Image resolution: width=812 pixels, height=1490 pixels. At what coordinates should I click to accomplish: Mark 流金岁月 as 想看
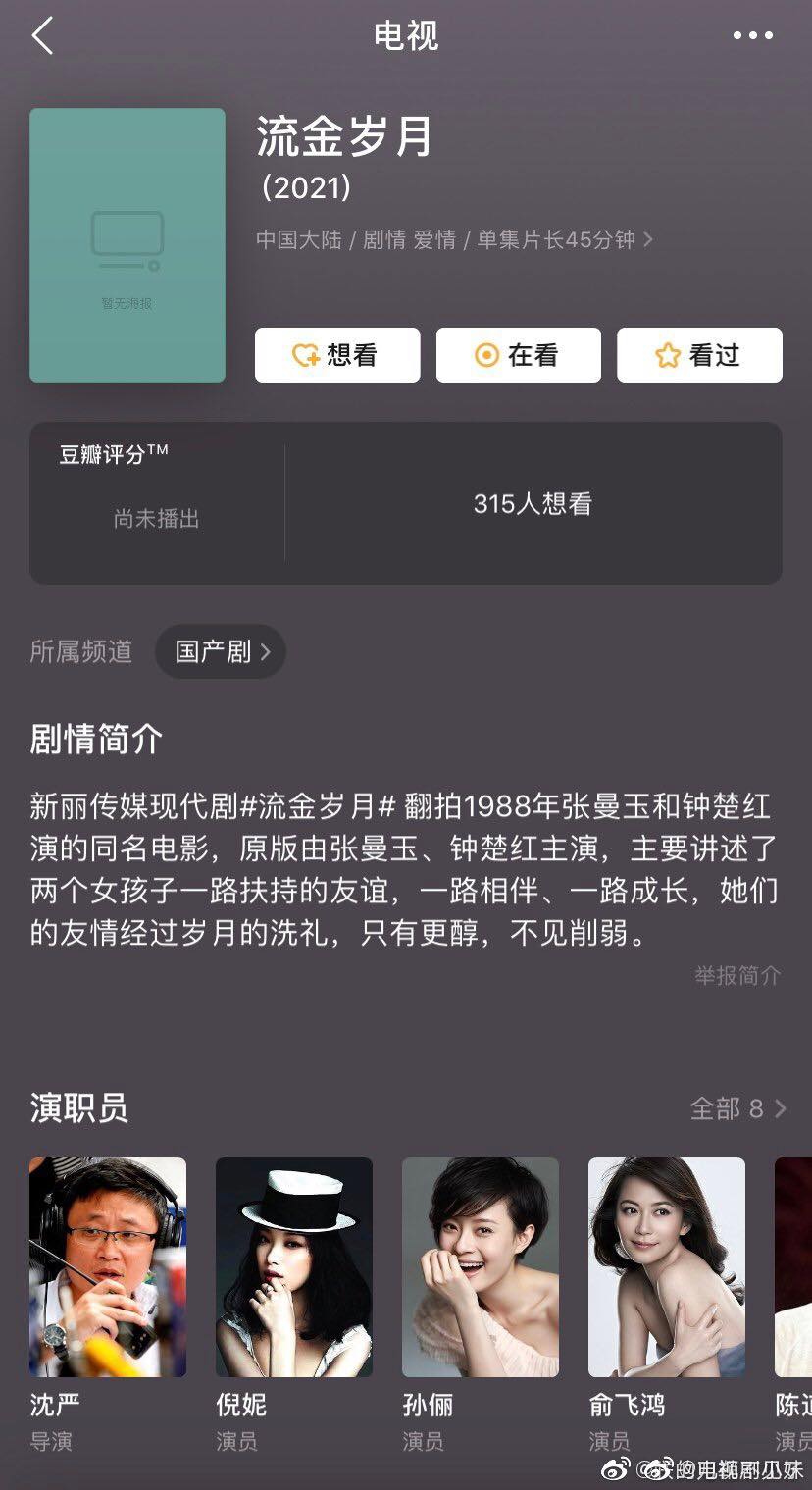point(337,355)
